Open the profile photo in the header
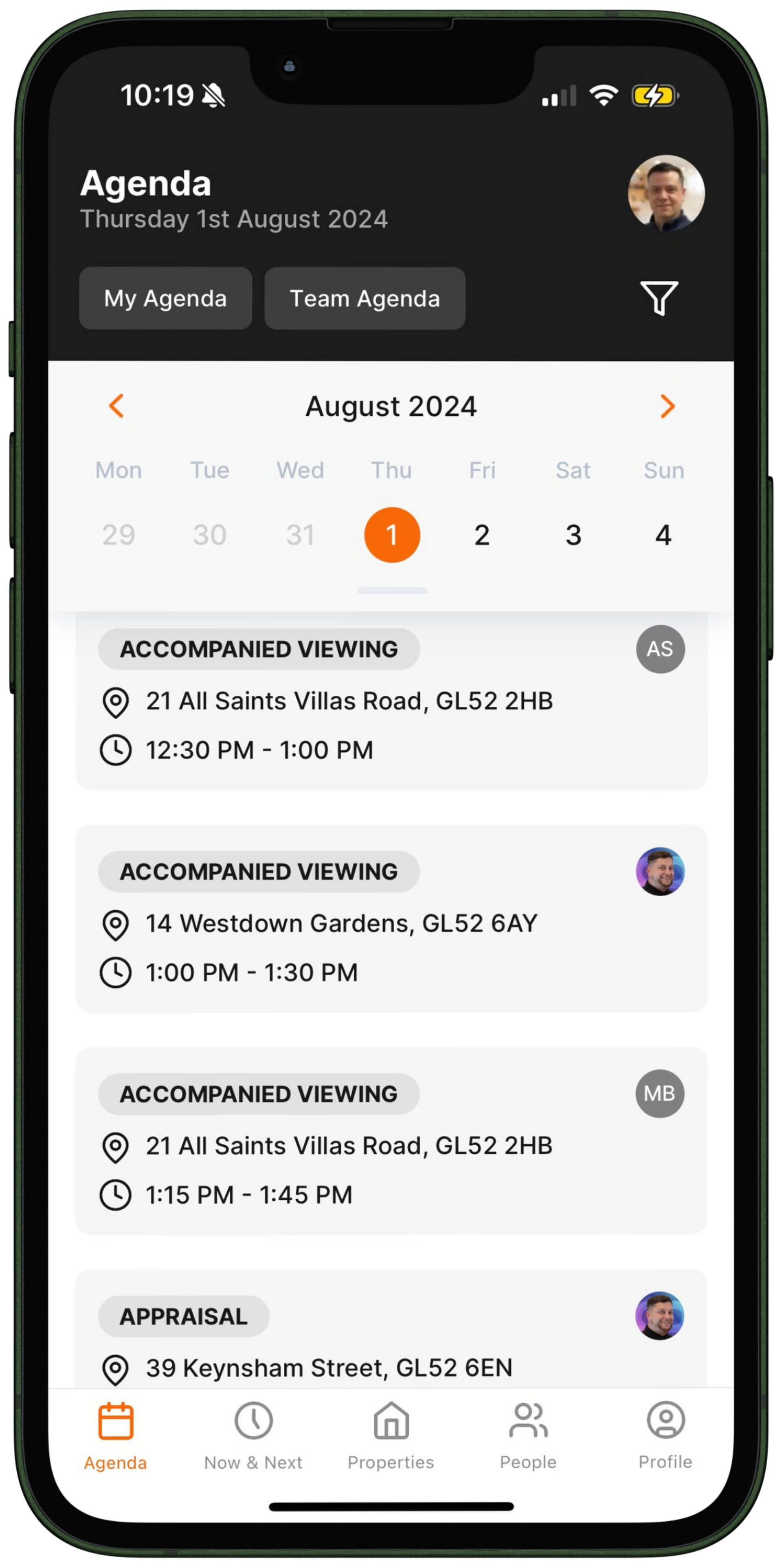Image resolution: width=782 pixels, height=1568 pixels. coord(666,194)
